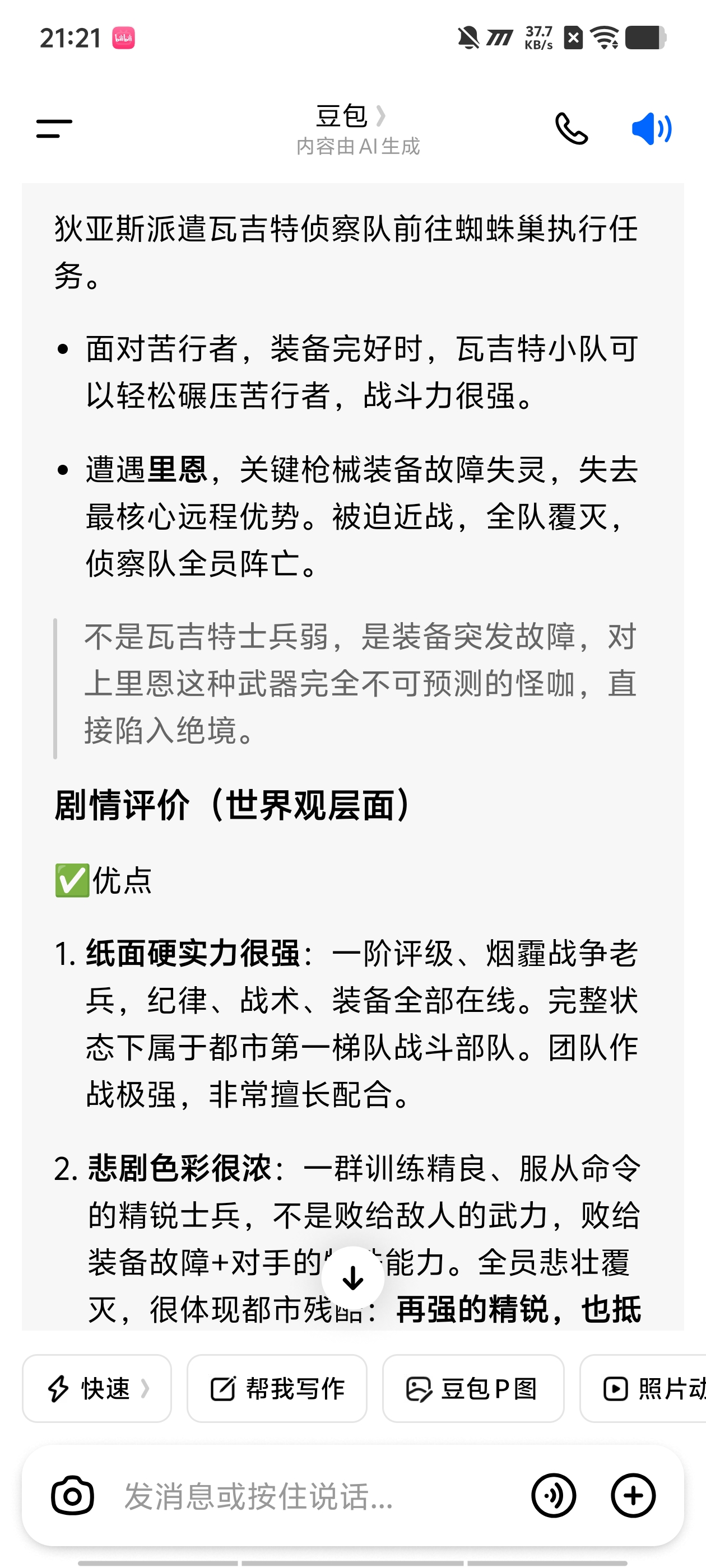This screenshot has width=706, height=1568.
Task: Open the hamburger menu drawer
Action: pos(54,128)
